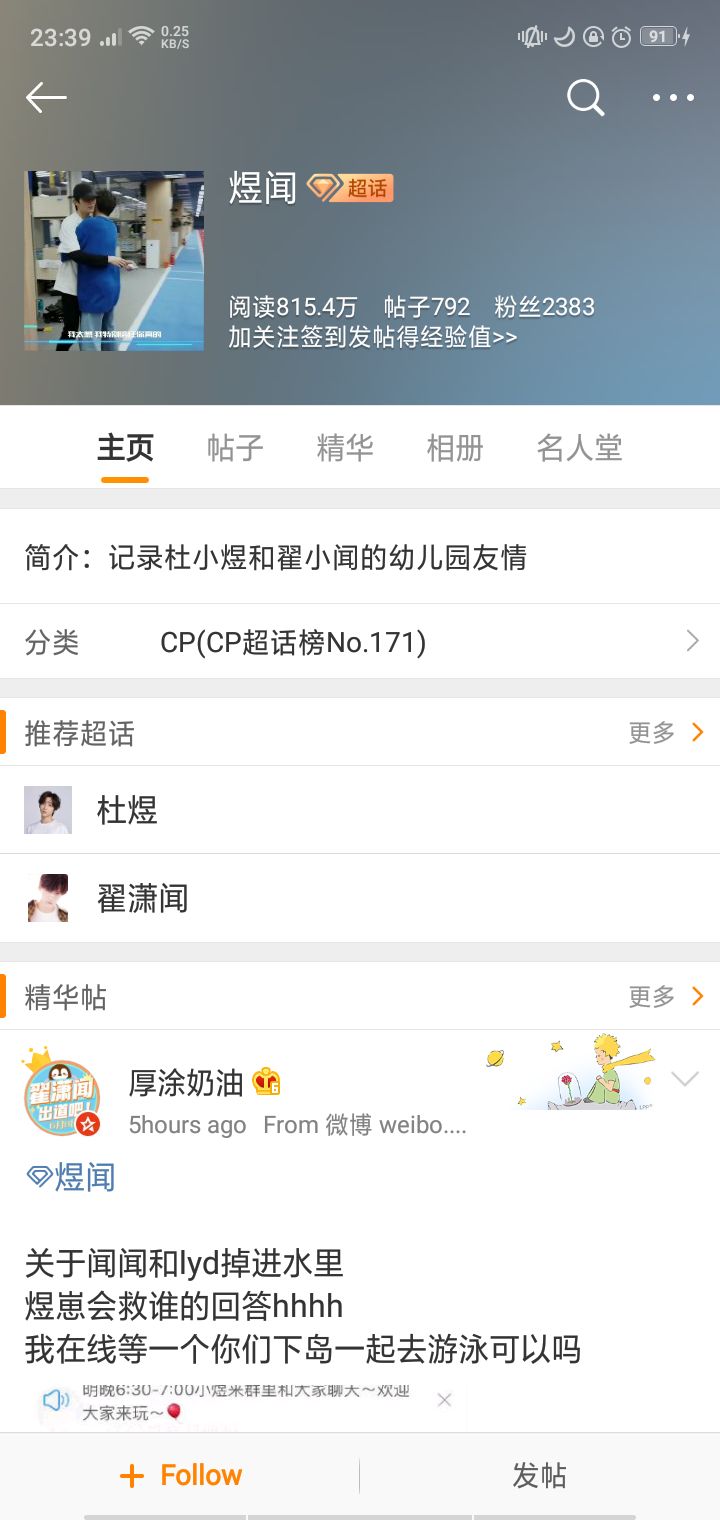Screen dimensions: 720x1520
Task: Select the 名人堂 tab
Action: [579, 448]
